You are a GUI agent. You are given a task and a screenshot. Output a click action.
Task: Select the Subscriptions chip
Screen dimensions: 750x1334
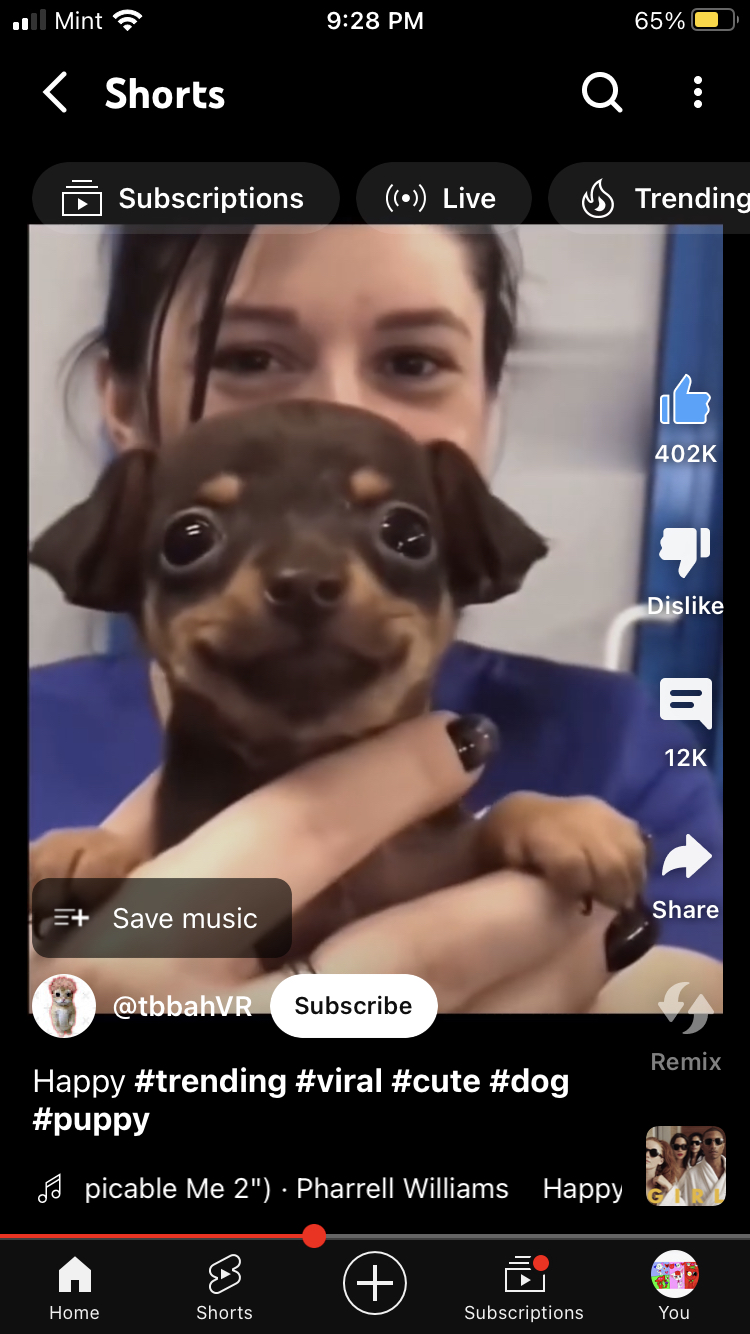click(x=185, y=198)
